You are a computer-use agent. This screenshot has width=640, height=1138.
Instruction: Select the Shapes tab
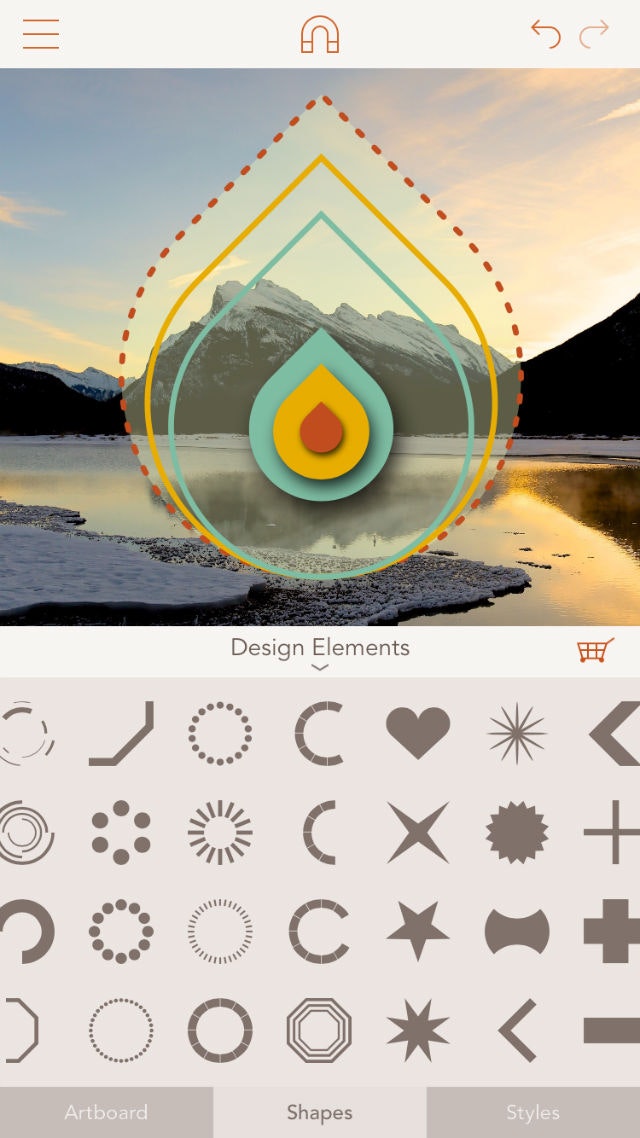pos(320,1112)
